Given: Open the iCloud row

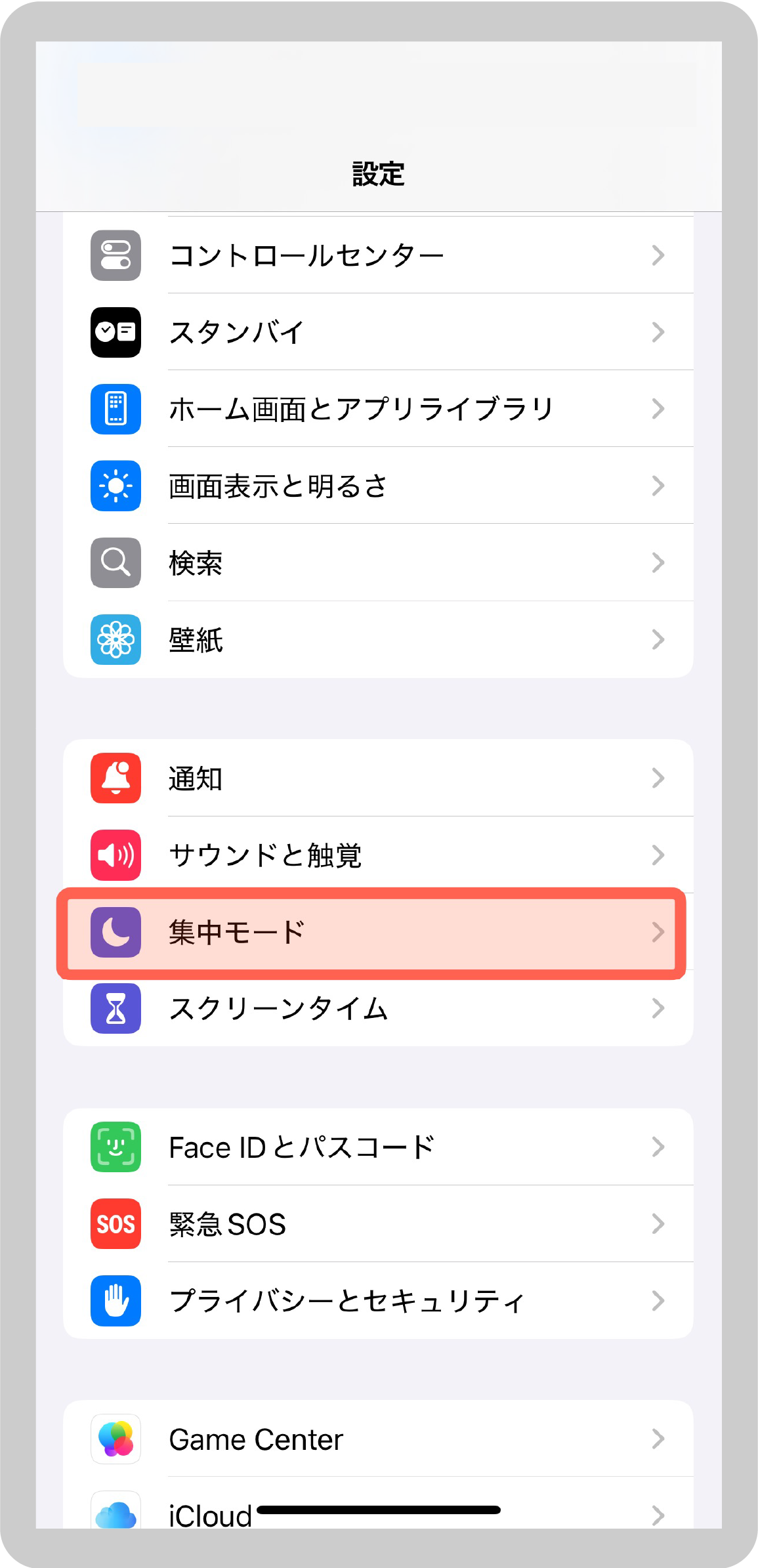Looking at the screenshot, I should (x=378, y=1504).
